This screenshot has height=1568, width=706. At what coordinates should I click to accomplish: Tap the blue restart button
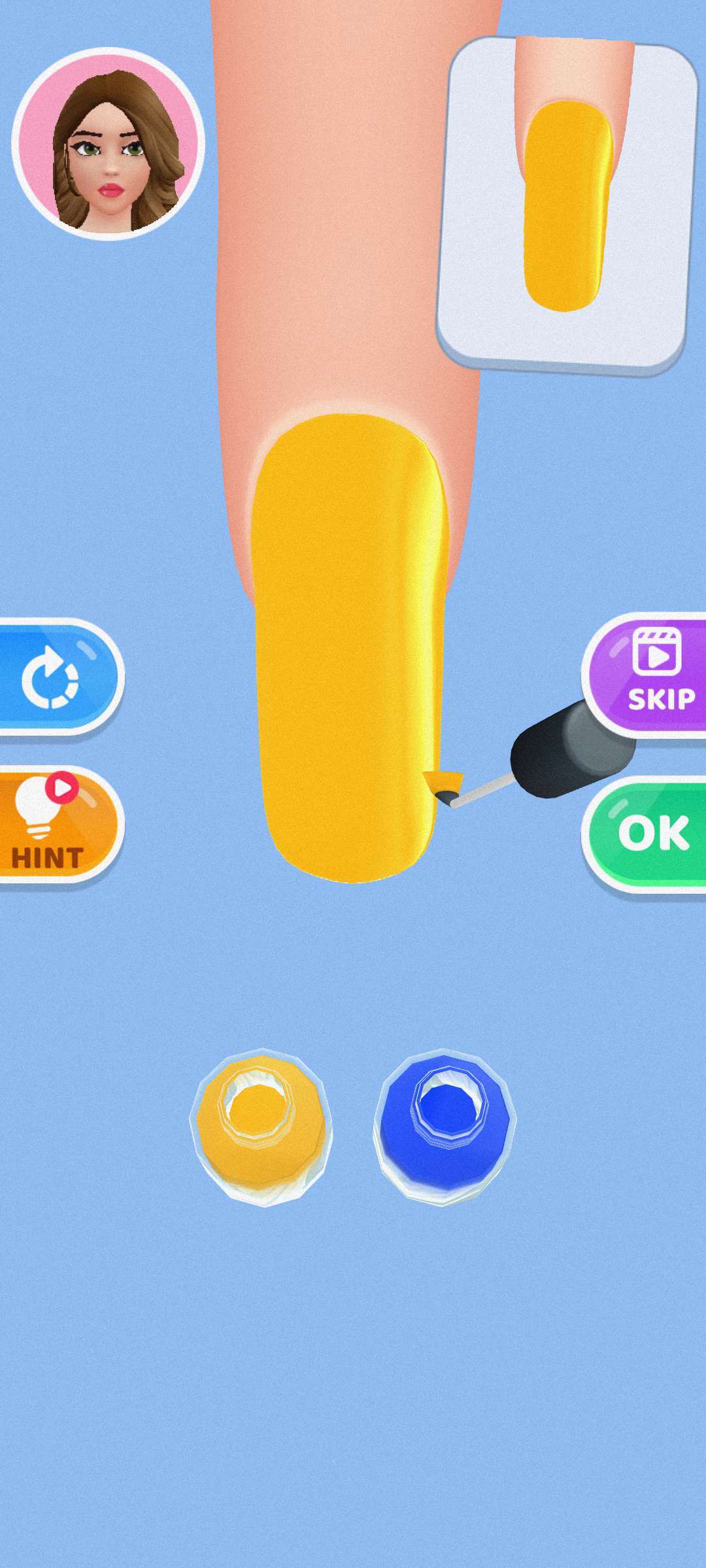coord(56,678)
